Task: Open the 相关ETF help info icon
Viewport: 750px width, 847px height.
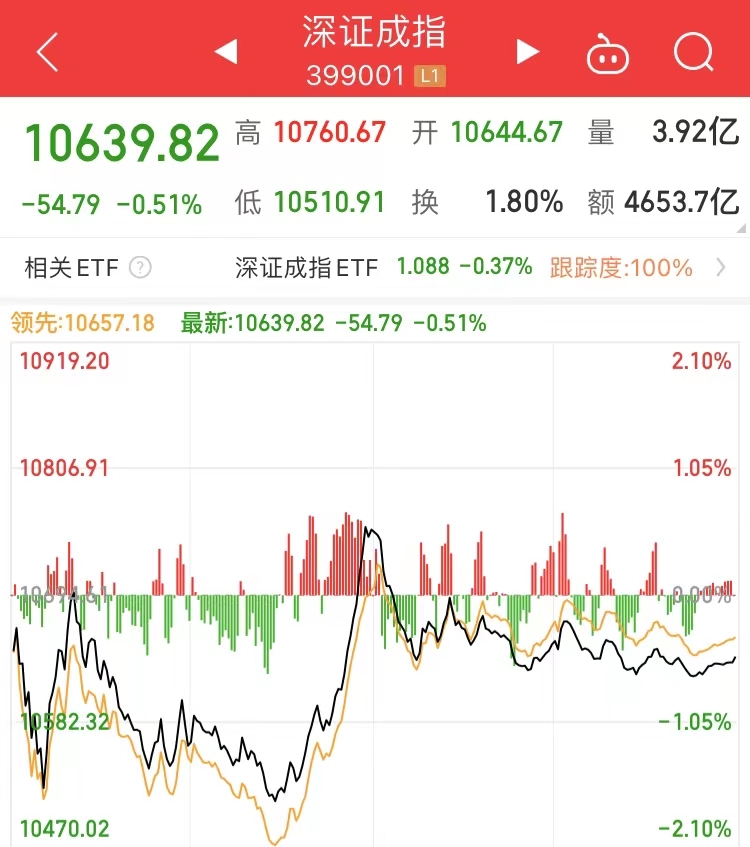Action: click(141, 268)
